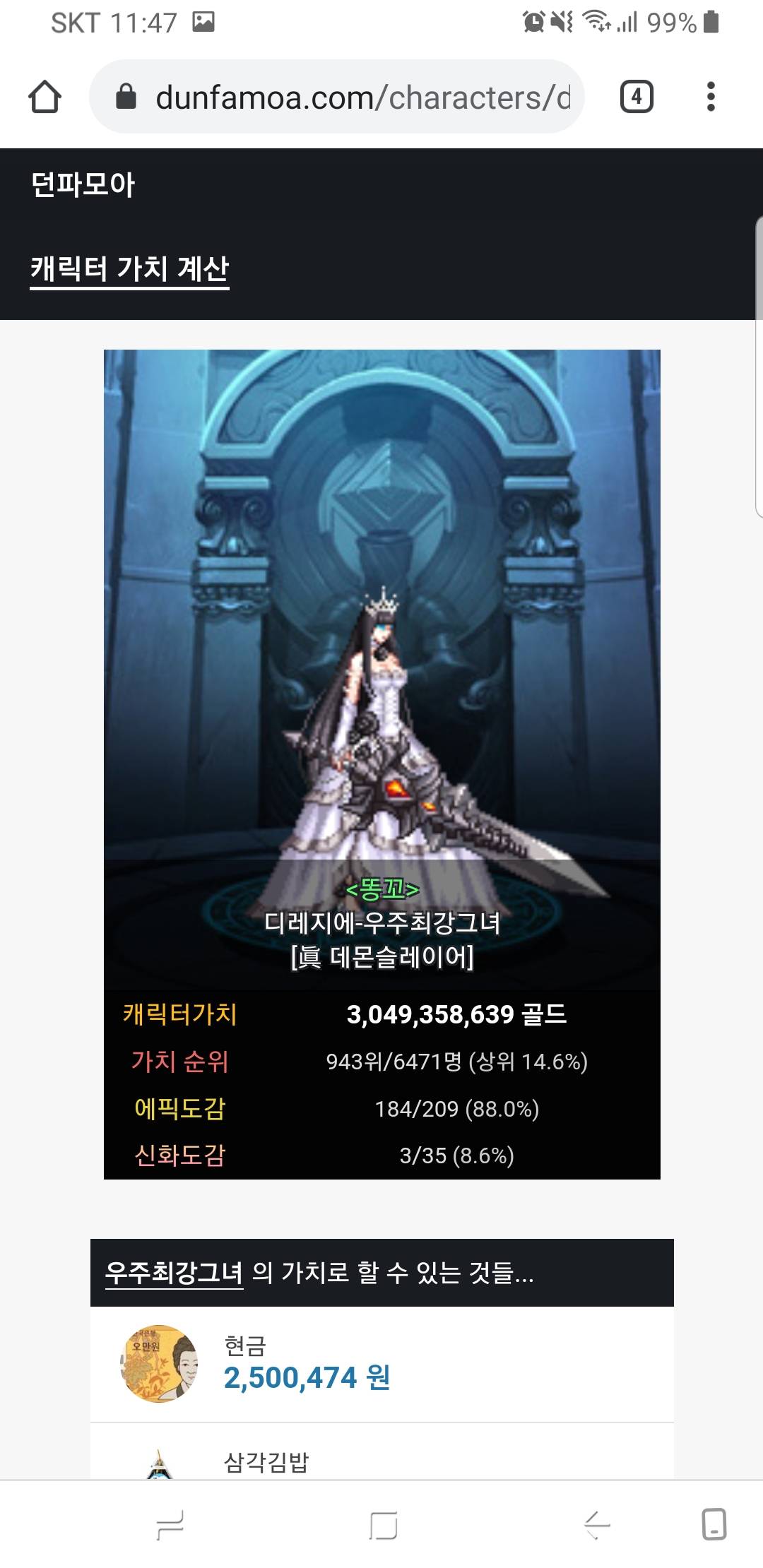This screenshot has width=763, height=1568.
Task: Tap the browser home icon
Action: pos(45,97)
